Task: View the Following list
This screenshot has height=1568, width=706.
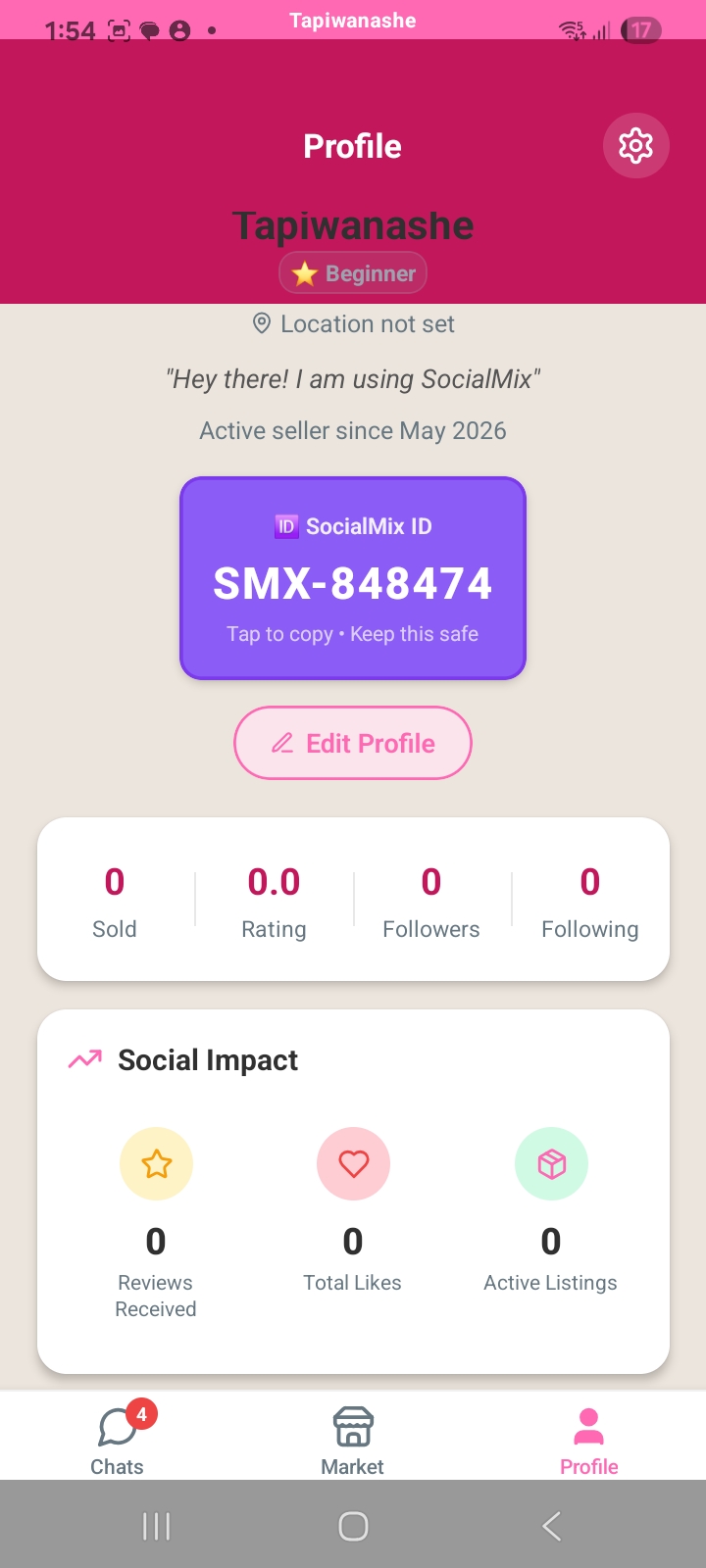Action: point(590,902)
